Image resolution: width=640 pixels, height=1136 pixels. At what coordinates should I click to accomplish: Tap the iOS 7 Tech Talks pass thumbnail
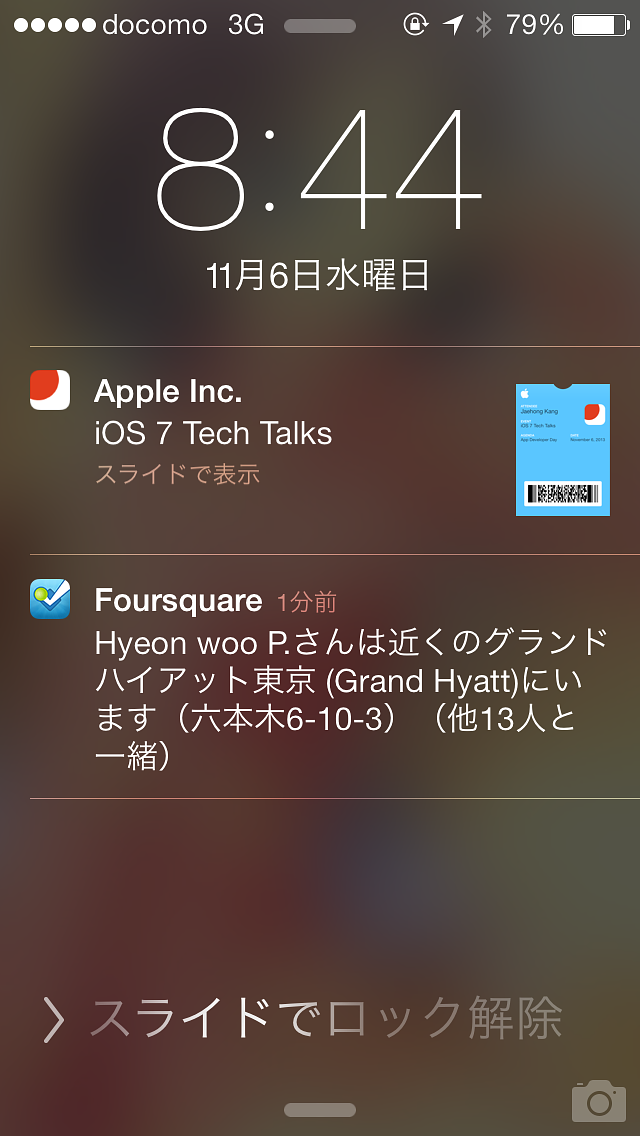562,450
